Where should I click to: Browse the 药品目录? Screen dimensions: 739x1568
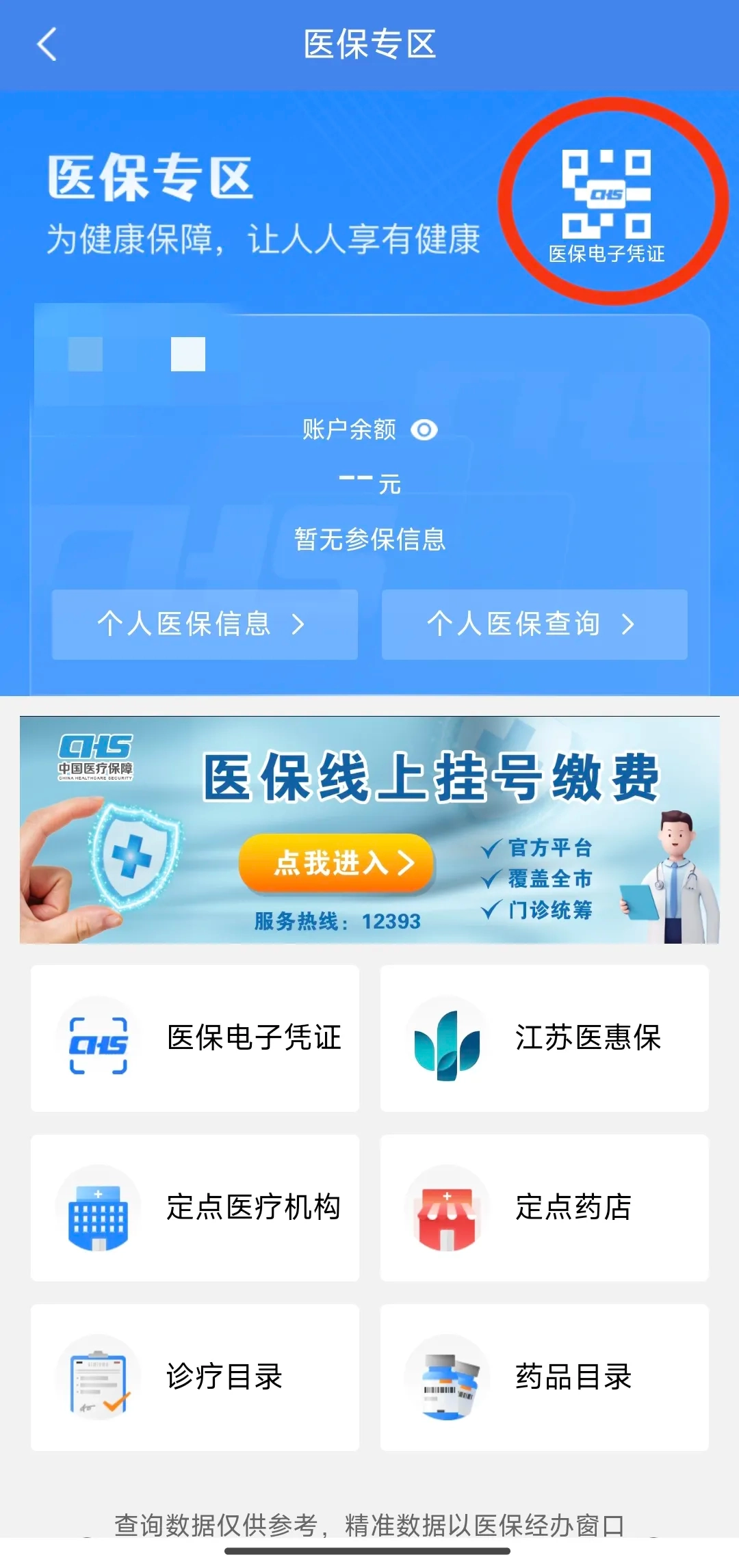coord(544,1377)
